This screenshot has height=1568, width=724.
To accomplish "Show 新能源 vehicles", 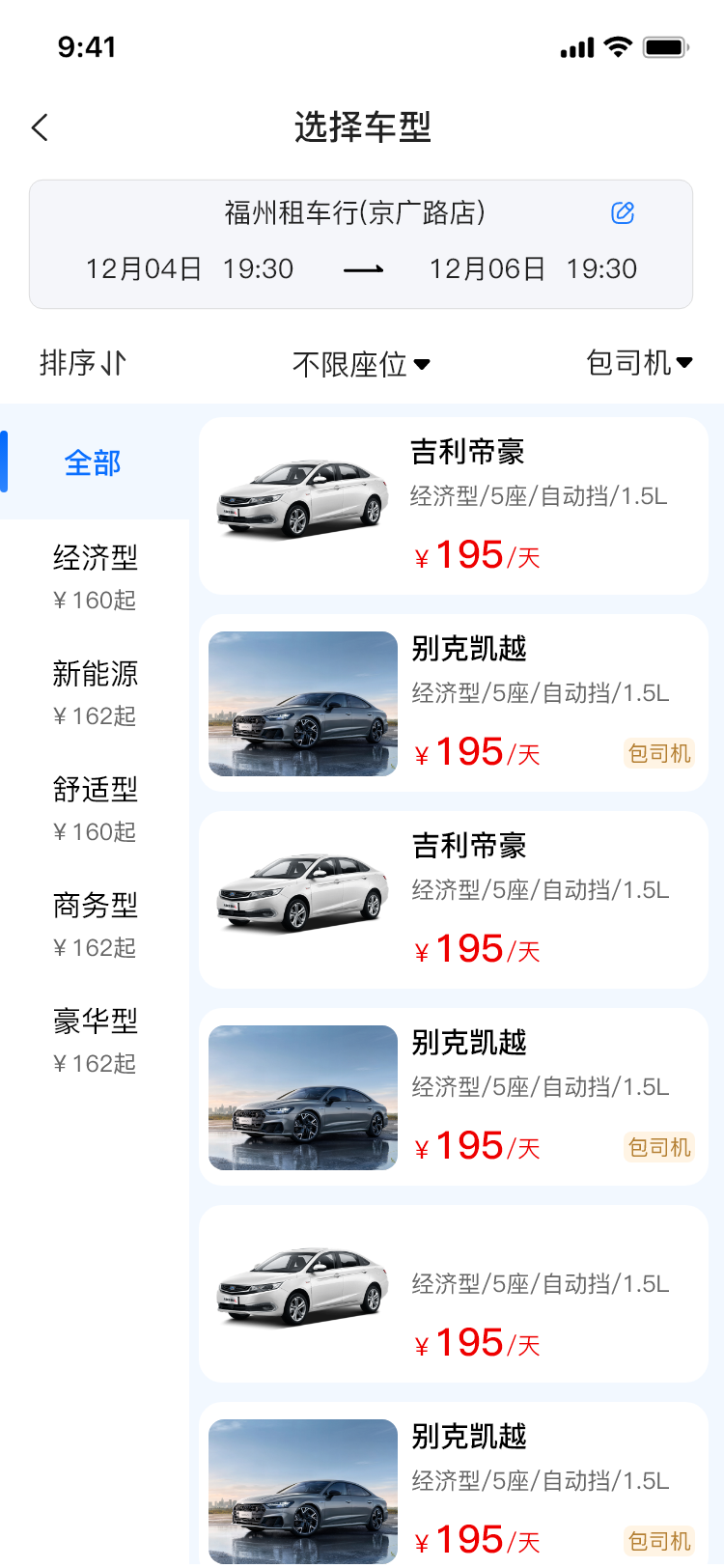I will coord(95,692).
